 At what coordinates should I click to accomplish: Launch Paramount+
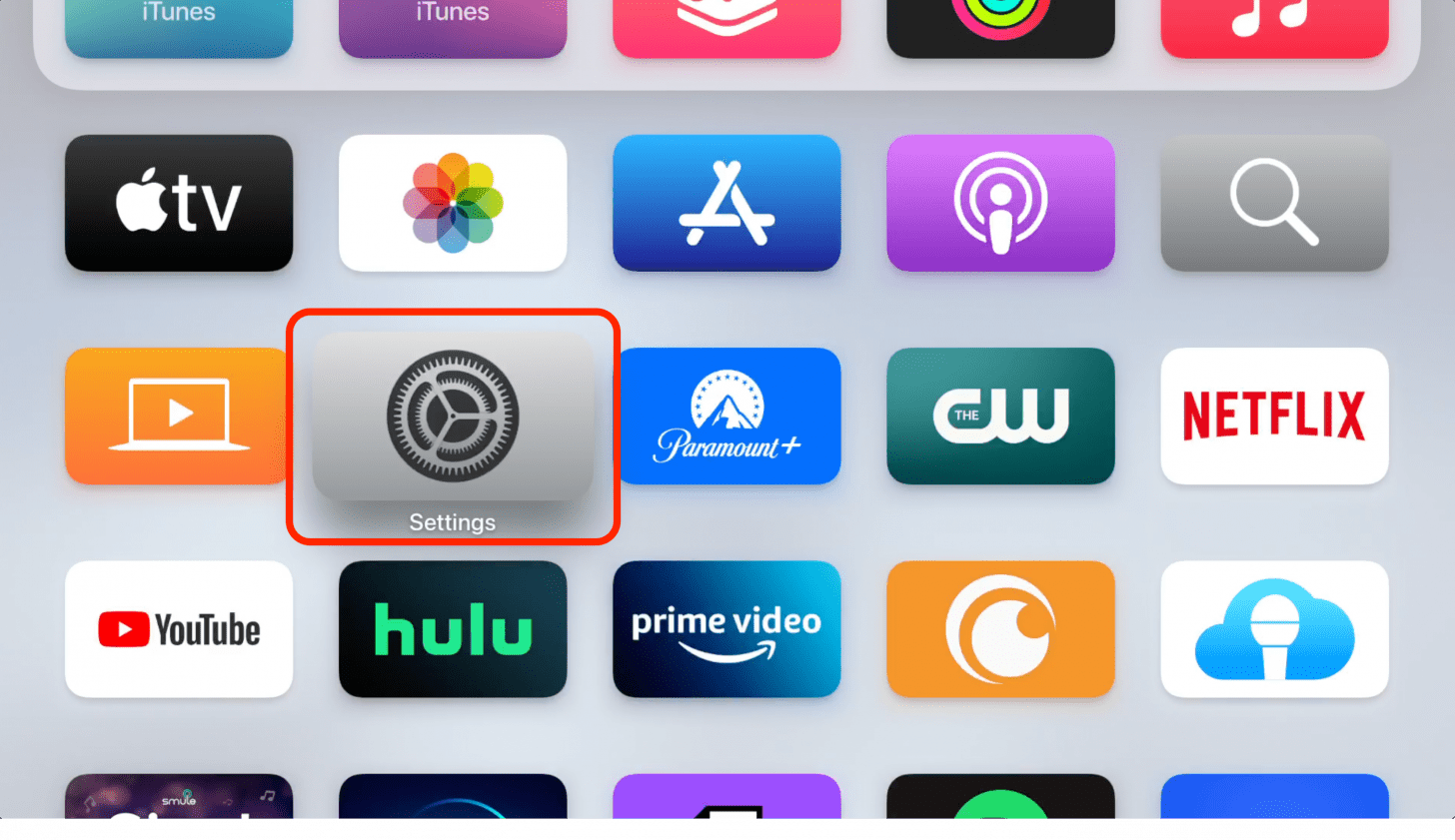click(727, 416)
